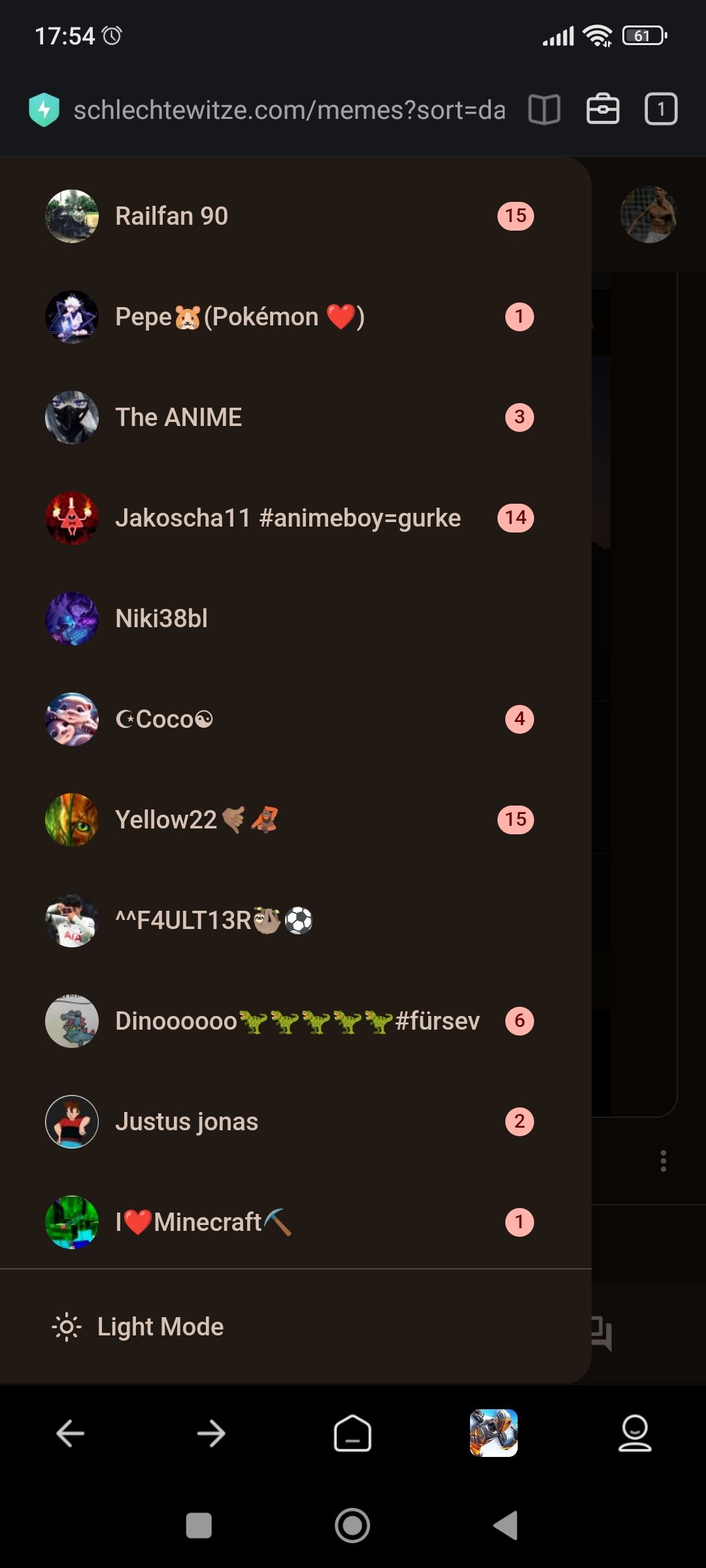The height and width of the screenshot is (1568, 706).
Task: Tap the system home button
Action: point(352,1526)
